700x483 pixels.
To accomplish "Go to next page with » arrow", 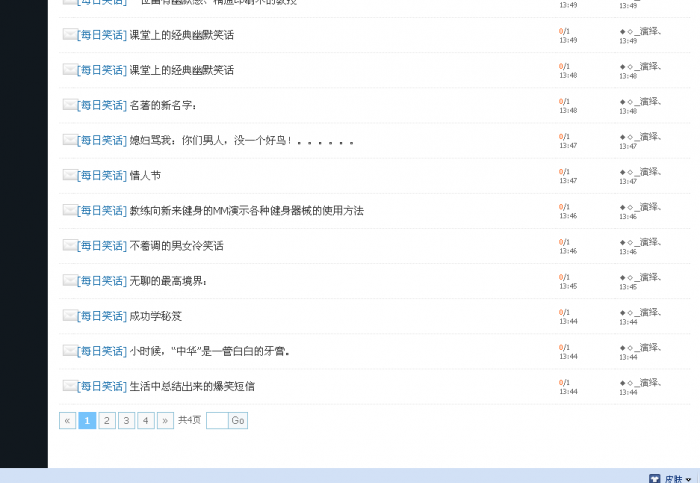I will 165,421.
